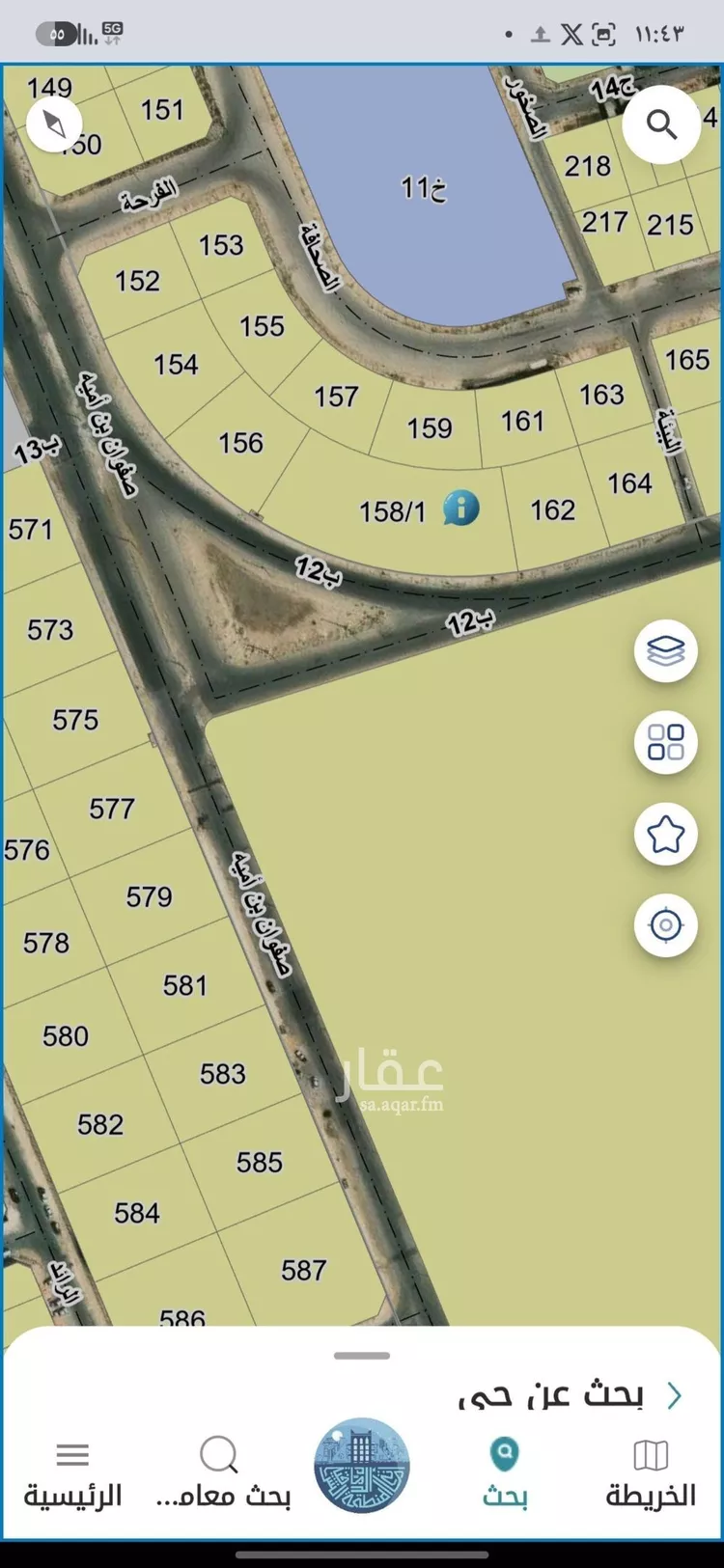The height and width of the screenshot is (1568, 724).
Task: Go to بحث معاملات tab
Action: (223, 1473)
